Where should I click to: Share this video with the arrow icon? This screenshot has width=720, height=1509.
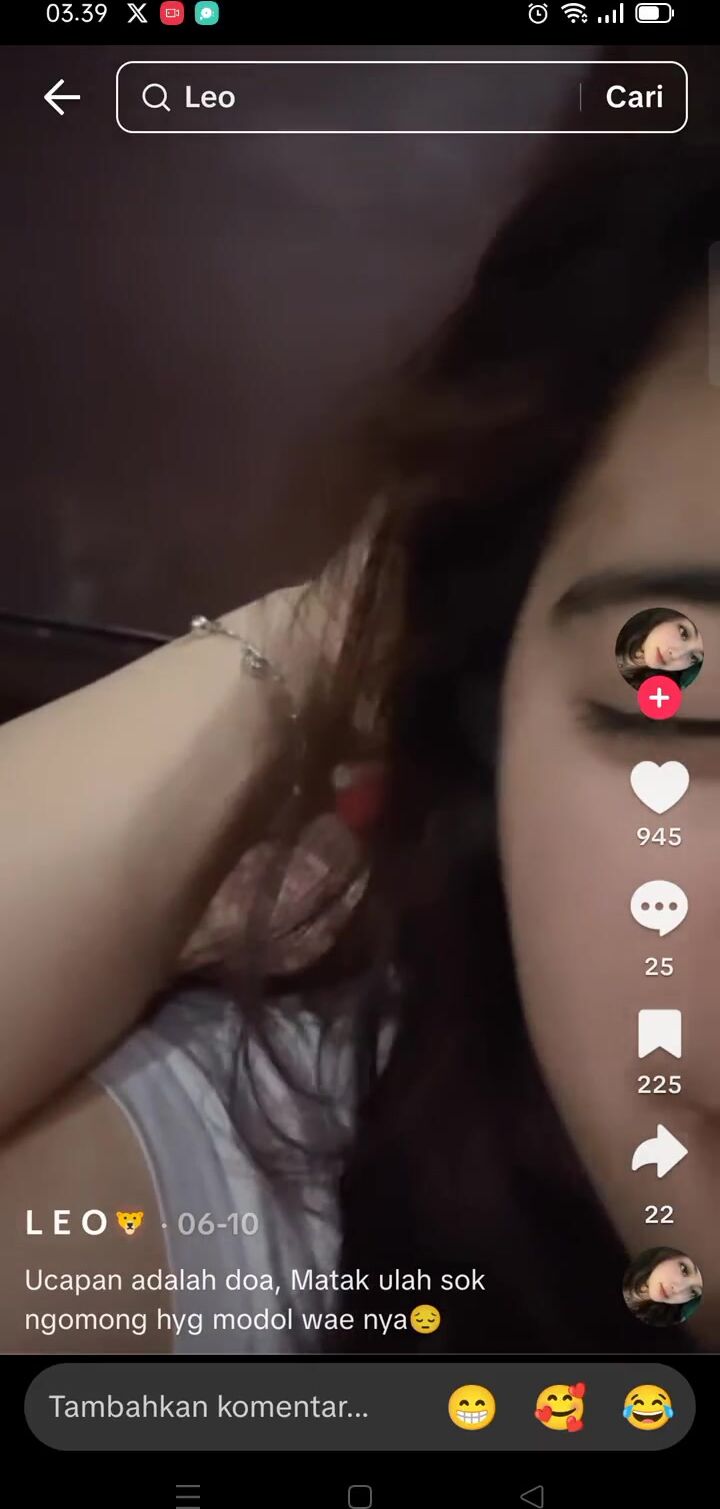(659, 1153)
